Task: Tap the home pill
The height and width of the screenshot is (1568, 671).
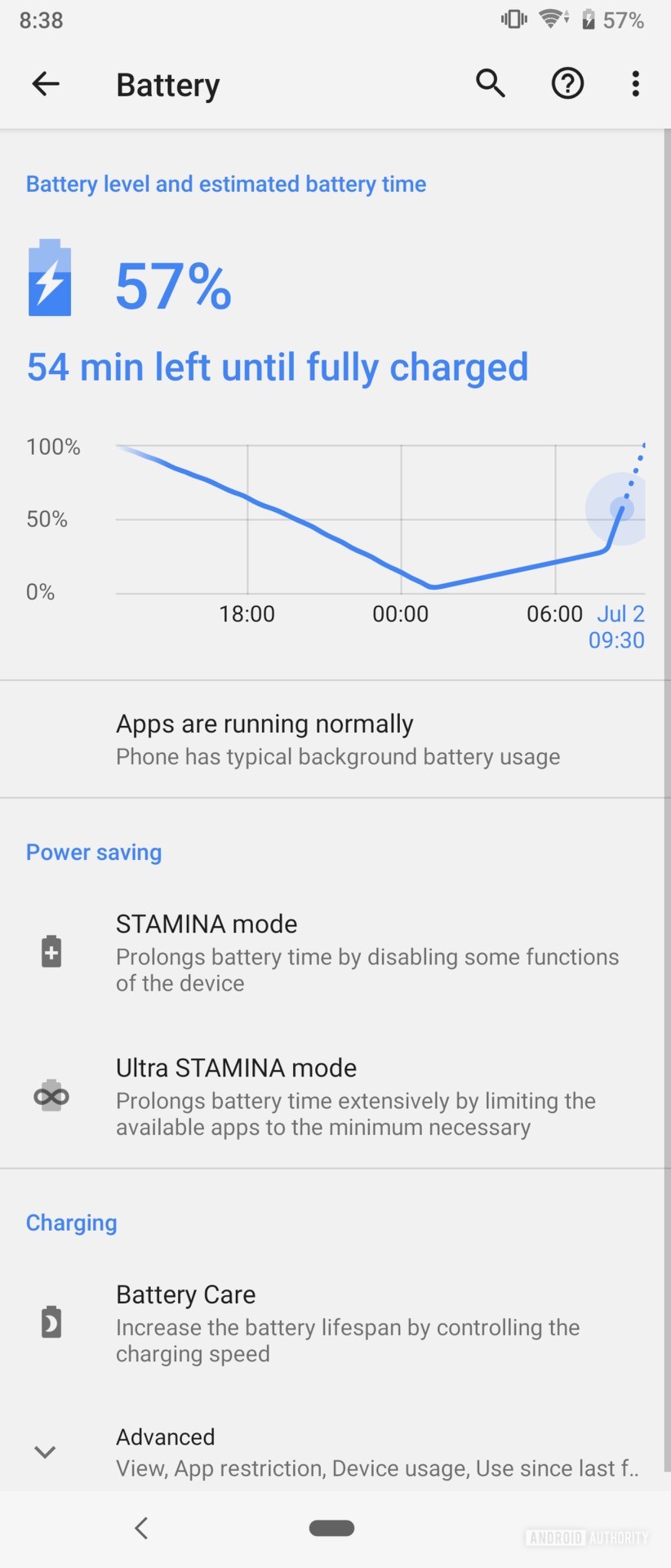Action: click(331, 1528)
